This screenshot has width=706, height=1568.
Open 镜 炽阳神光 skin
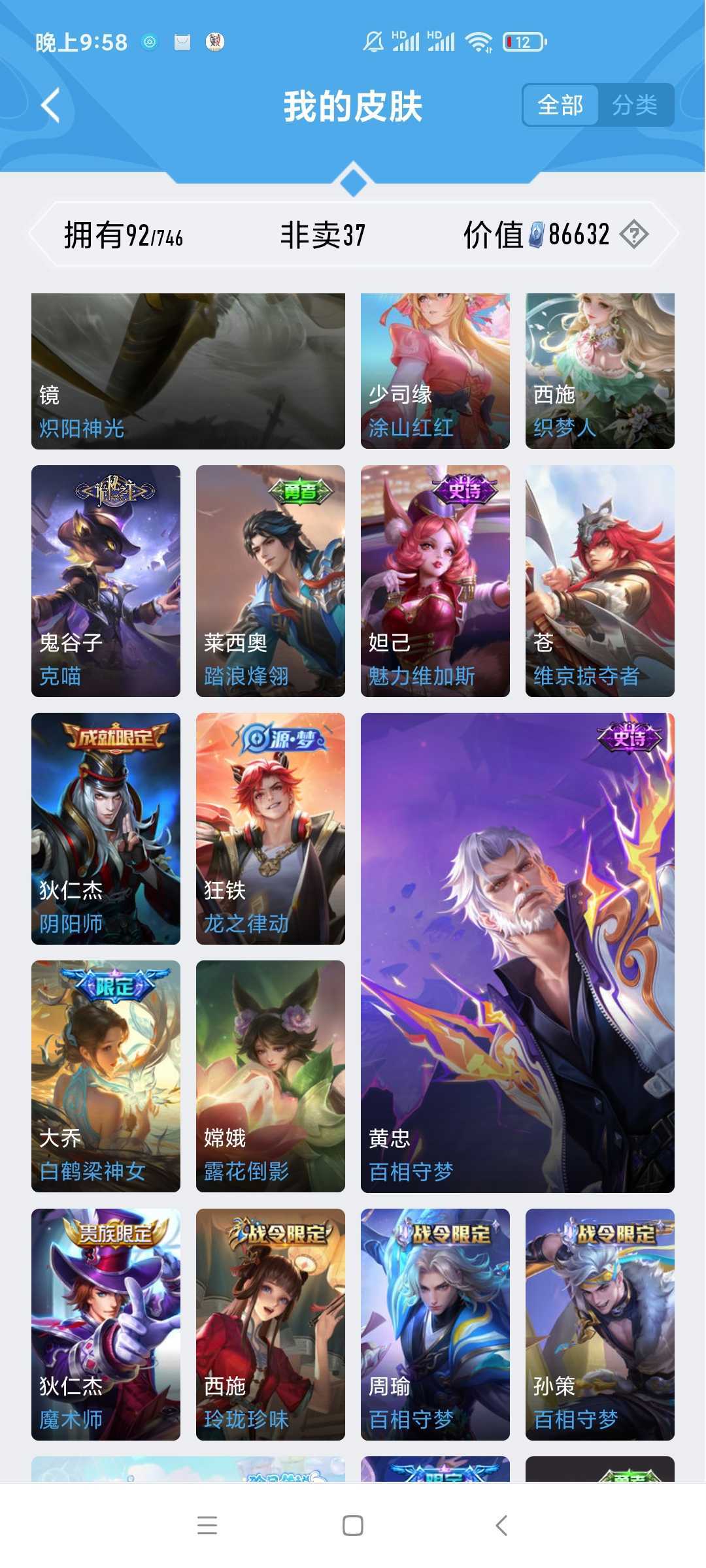coord(188,371)
